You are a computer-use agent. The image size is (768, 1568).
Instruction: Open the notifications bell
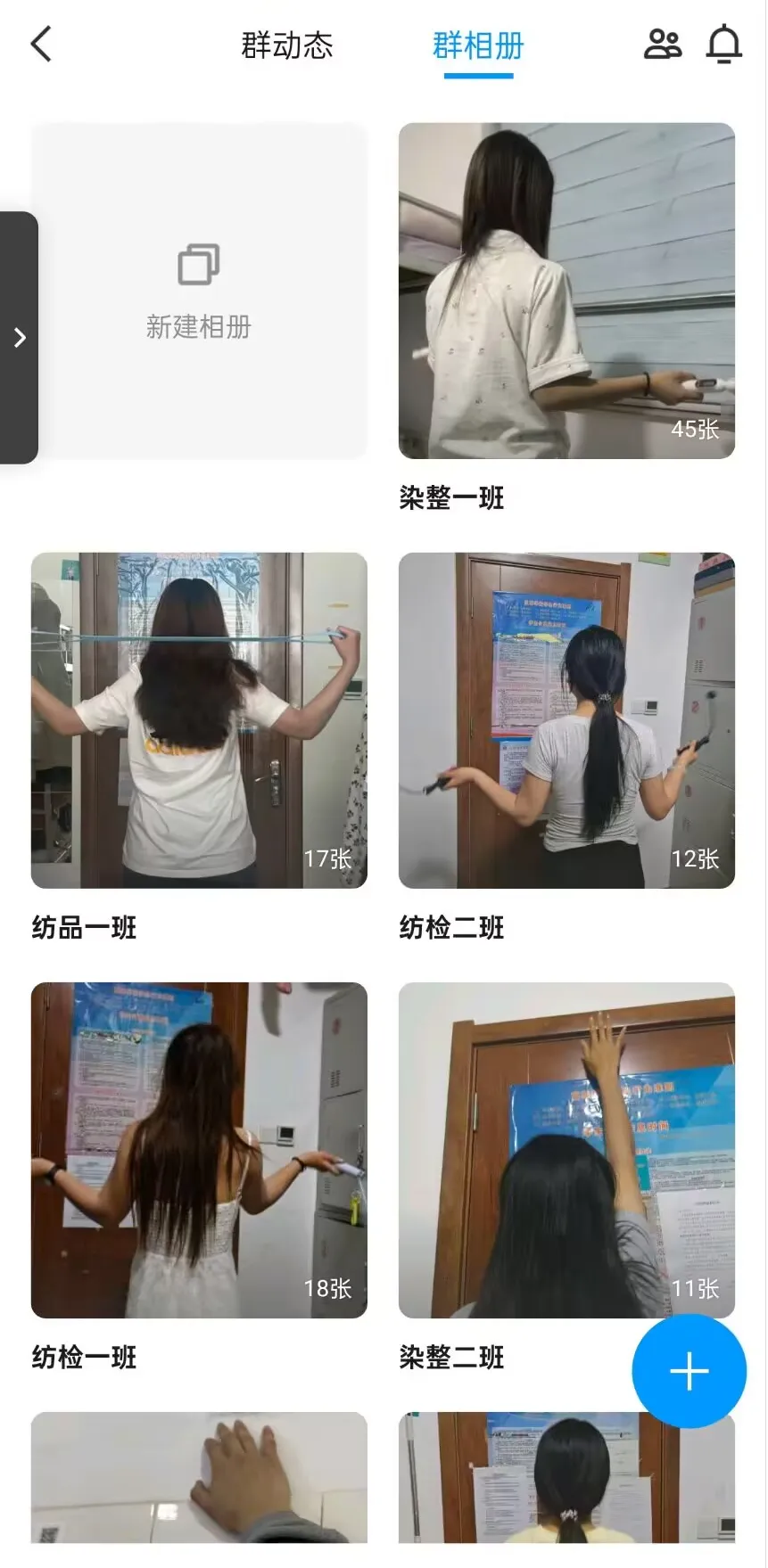click(x=724, y=44)
